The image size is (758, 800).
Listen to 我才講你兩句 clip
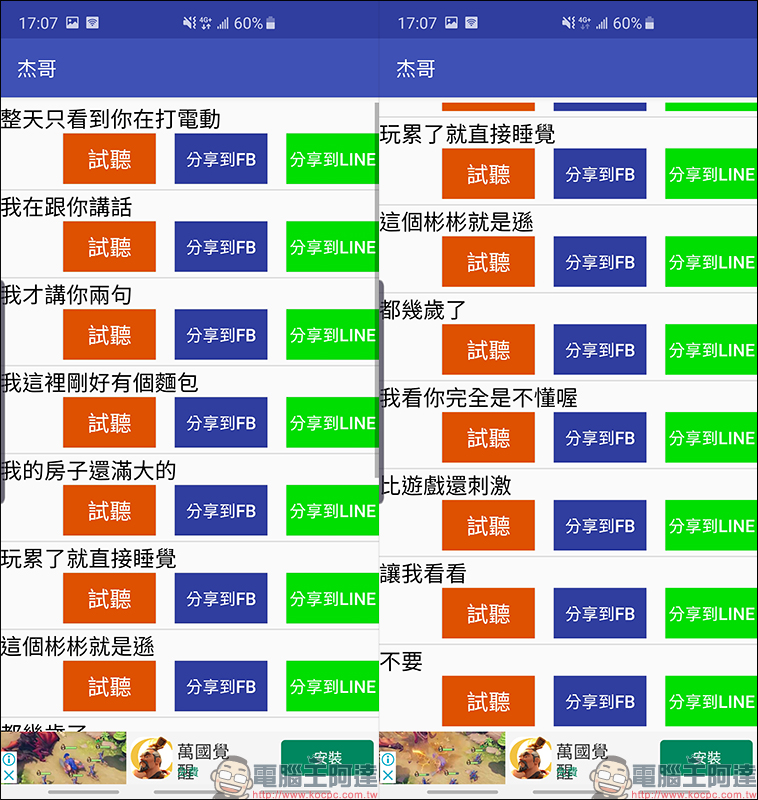pos(109,335)
